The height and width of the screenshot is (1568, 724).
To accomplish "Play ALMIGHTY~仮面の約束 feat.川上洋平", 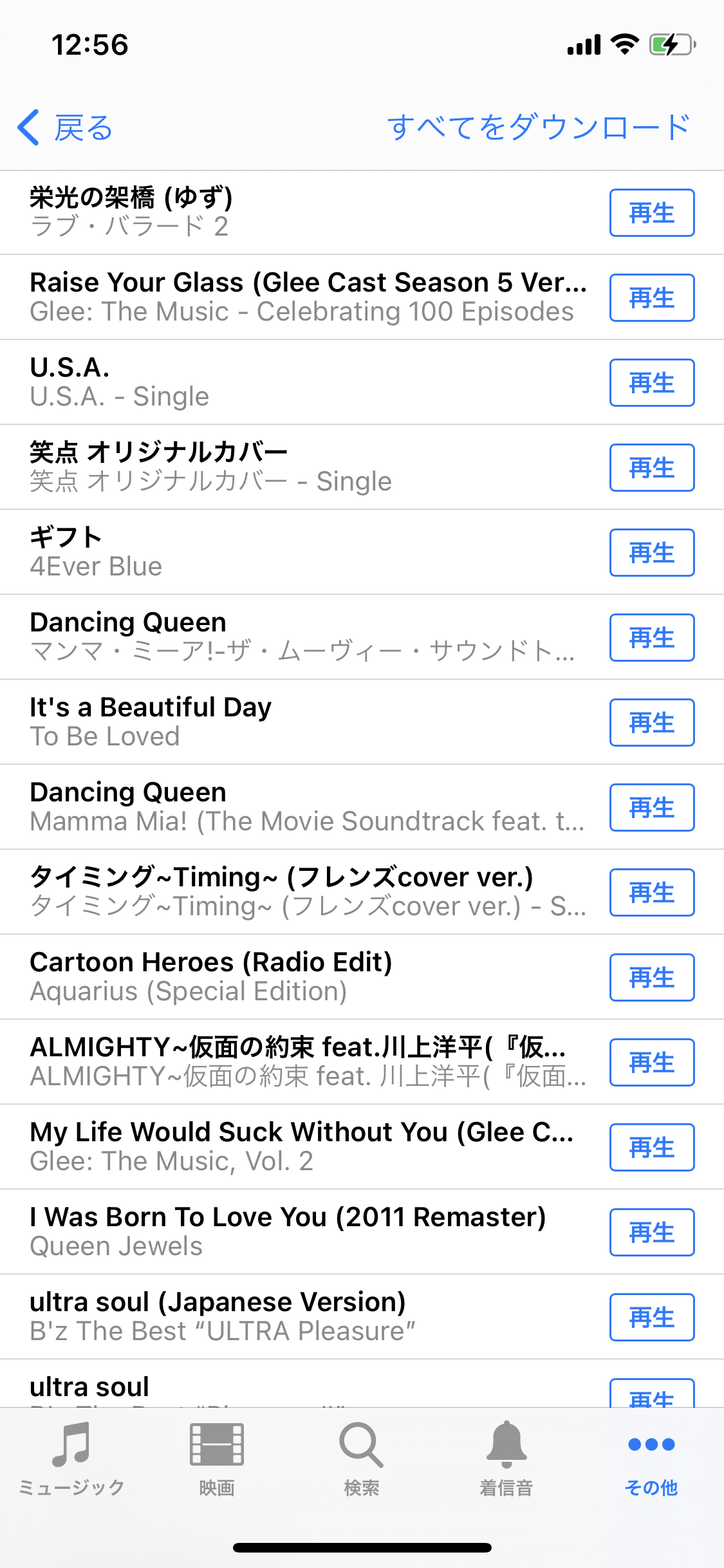I will (651, 1063).
